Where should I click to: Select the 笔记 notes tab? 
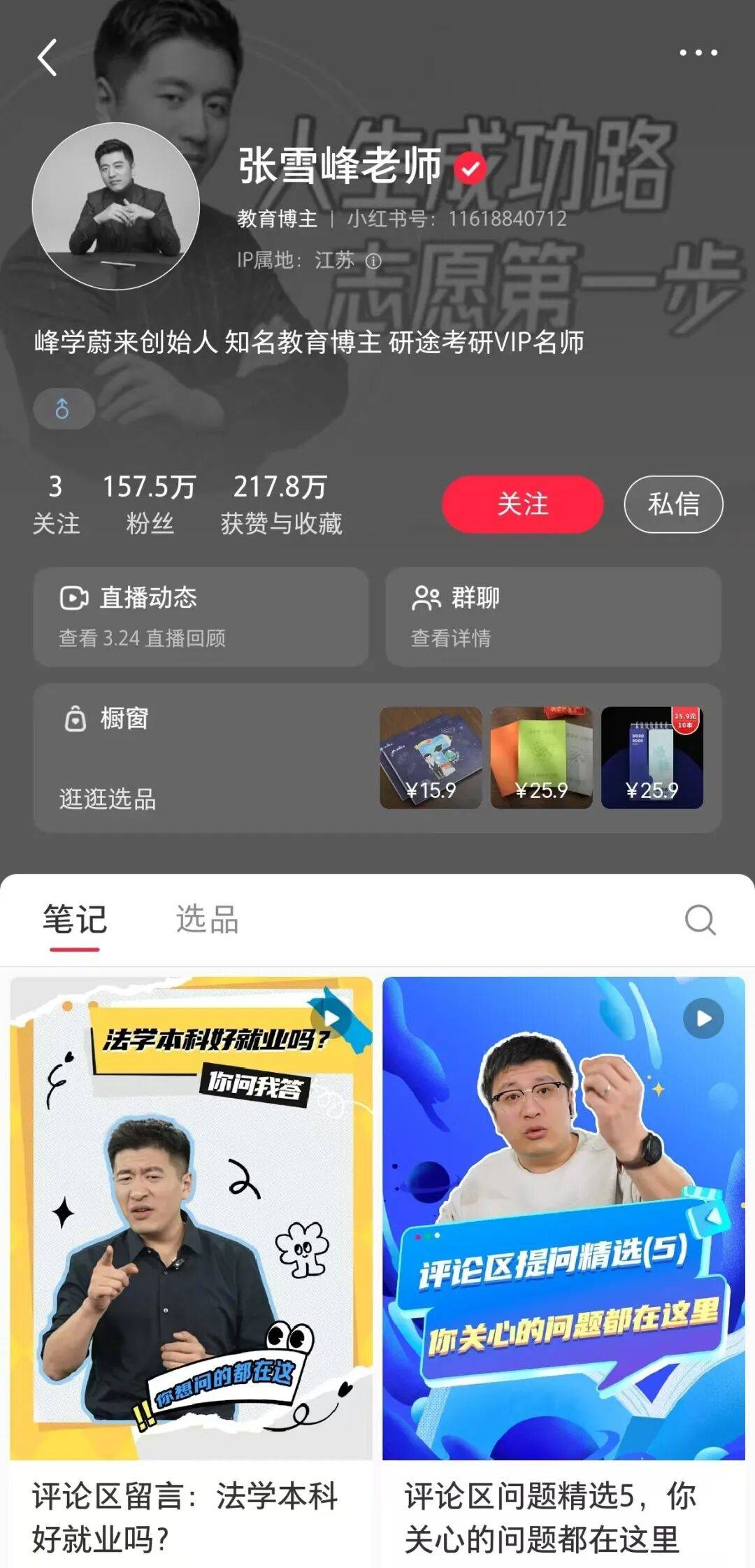(x=75, y=919)
